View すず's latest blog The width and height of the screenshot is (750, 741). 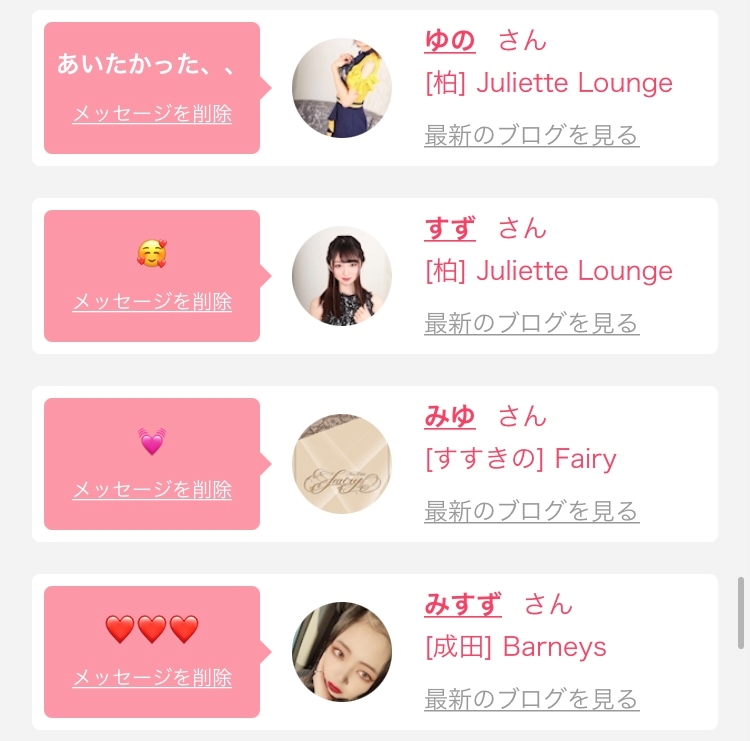click(531, 324)
